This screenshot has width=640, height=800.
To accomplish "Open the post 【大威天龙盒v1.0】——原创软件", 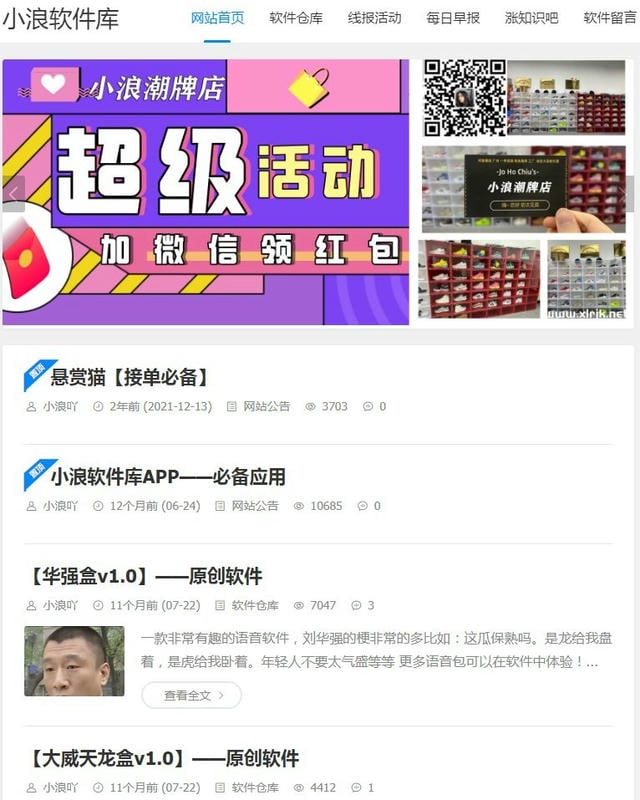I will pos(165,758).
